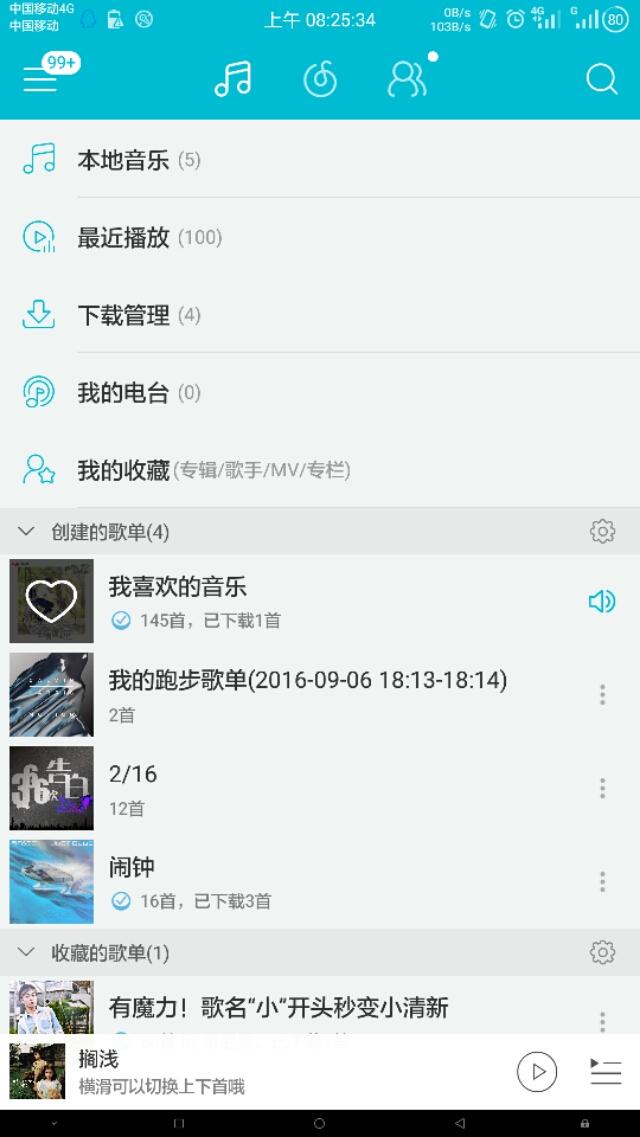
Task: Open more options for 闹钟 playlist
Action: (x=602, y=881)
